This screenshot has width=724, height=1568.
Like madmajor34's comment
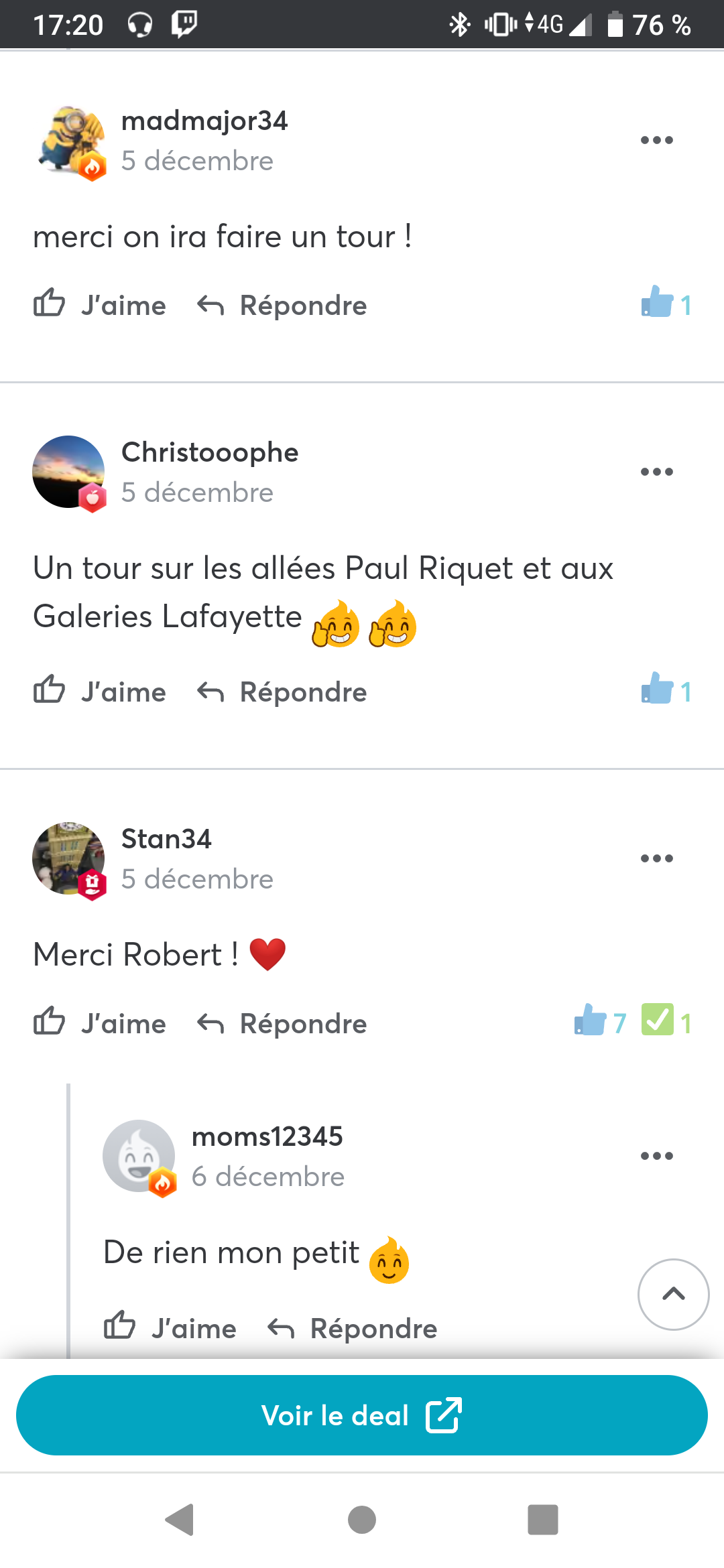100,305
